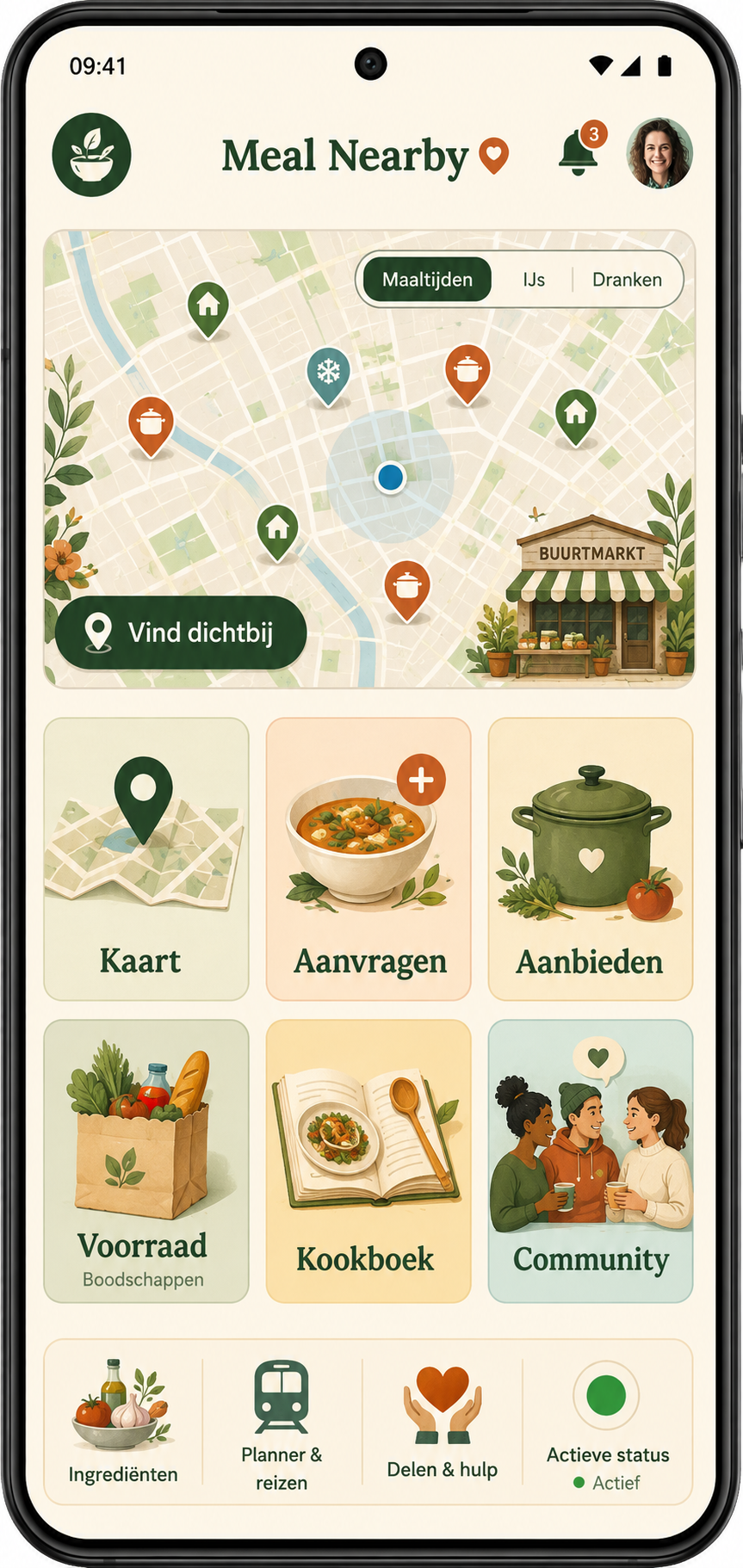Switch to the Dranken map filter
This screenshot has width=743, height=1568.
click(627, 280)
